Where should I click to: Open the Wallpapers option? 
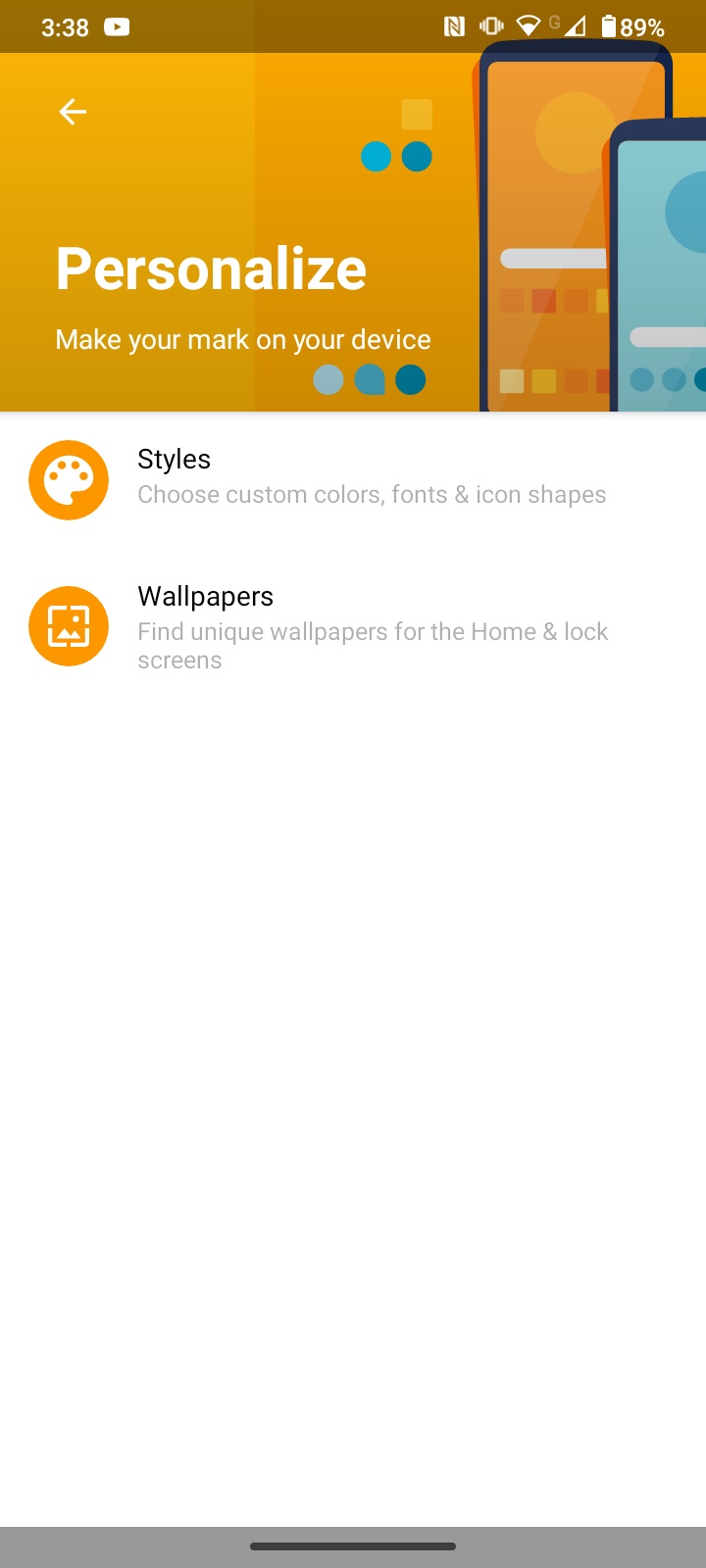[x=353, y=627]
